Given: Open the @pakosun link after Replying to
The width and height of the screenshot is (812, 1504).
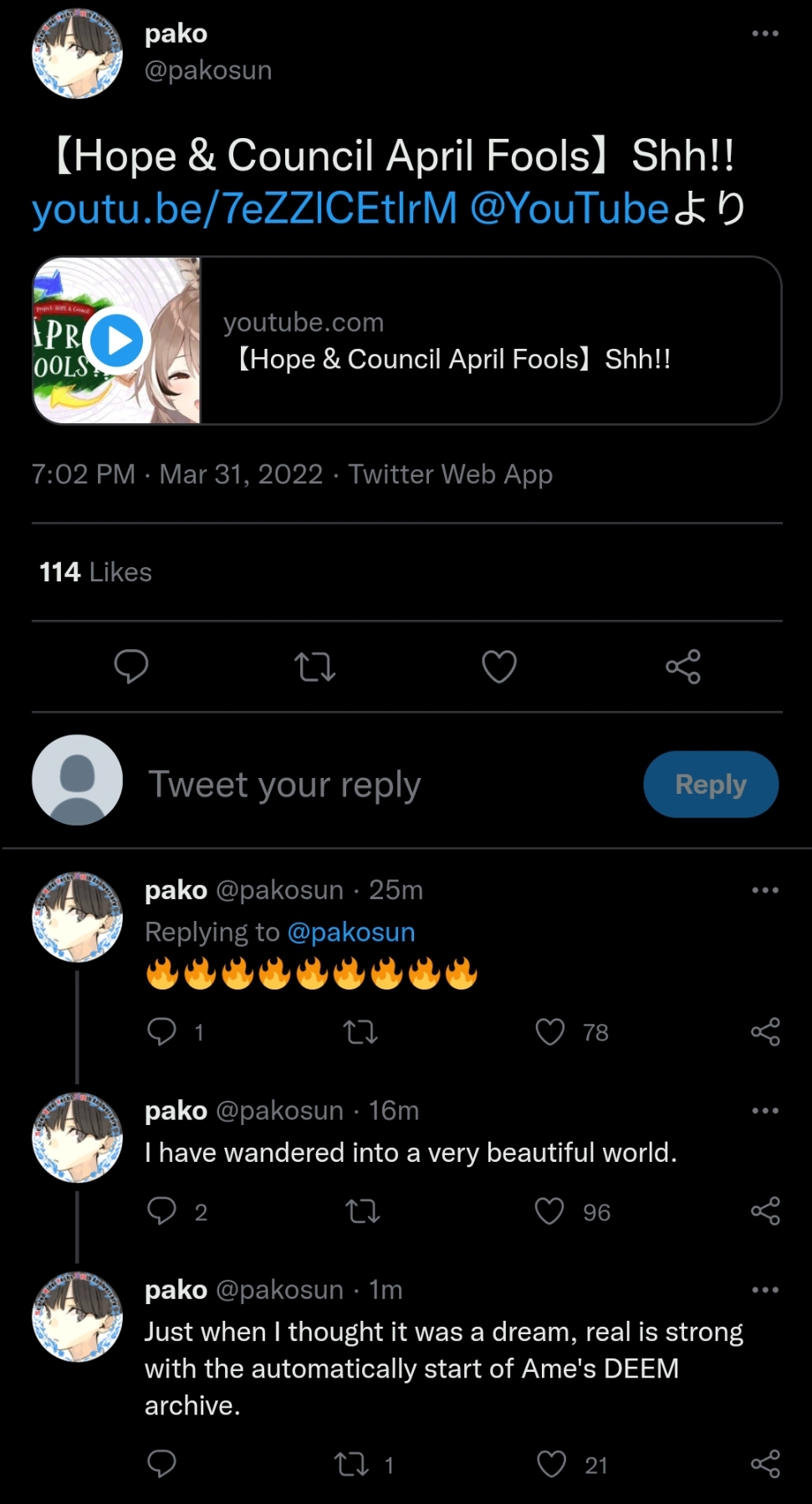Looking at the screenshot, I should click(x=350, y=932).
